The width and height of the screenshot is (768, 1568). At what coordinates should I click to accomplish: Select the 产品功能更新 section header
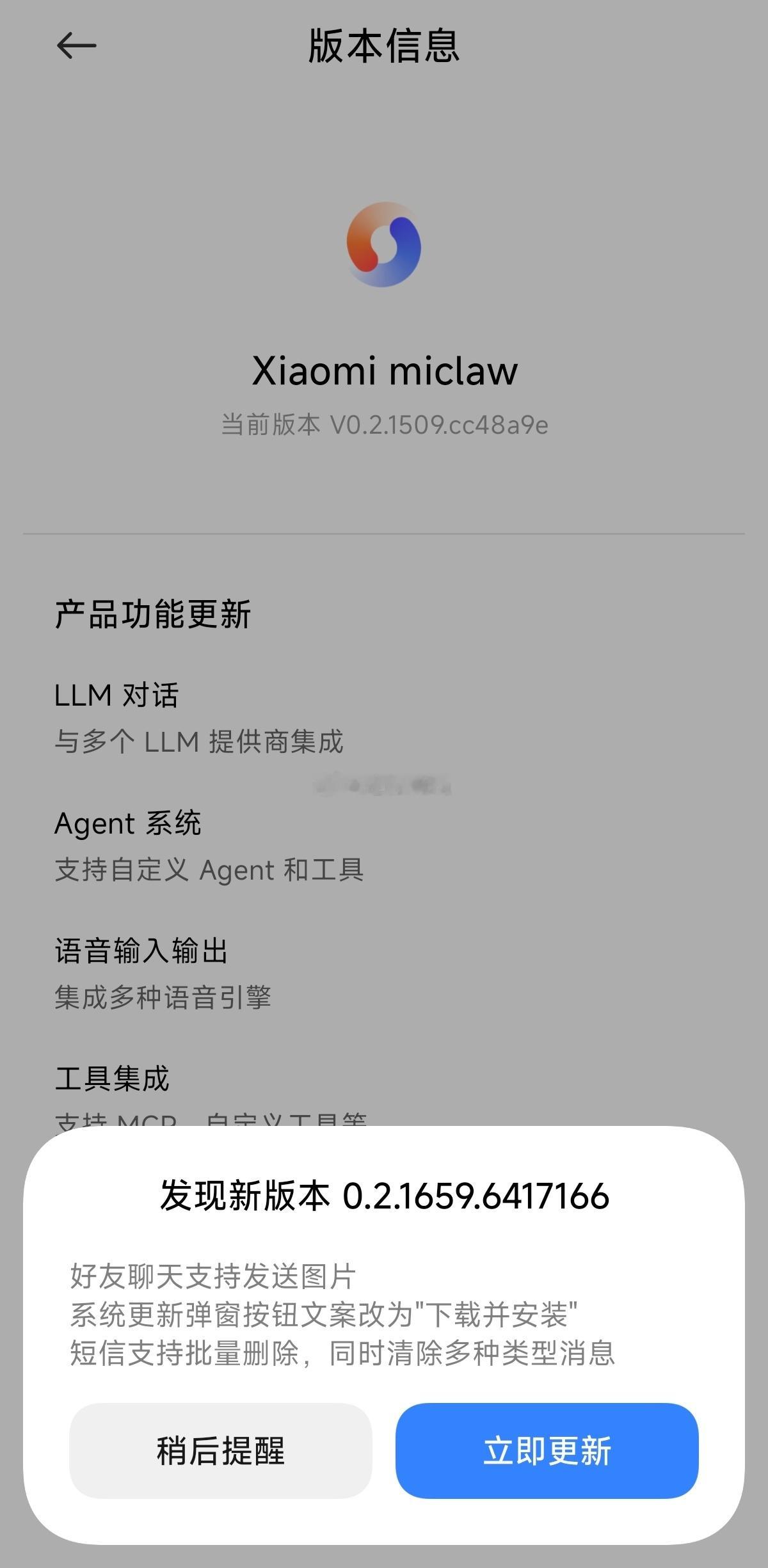151,612
